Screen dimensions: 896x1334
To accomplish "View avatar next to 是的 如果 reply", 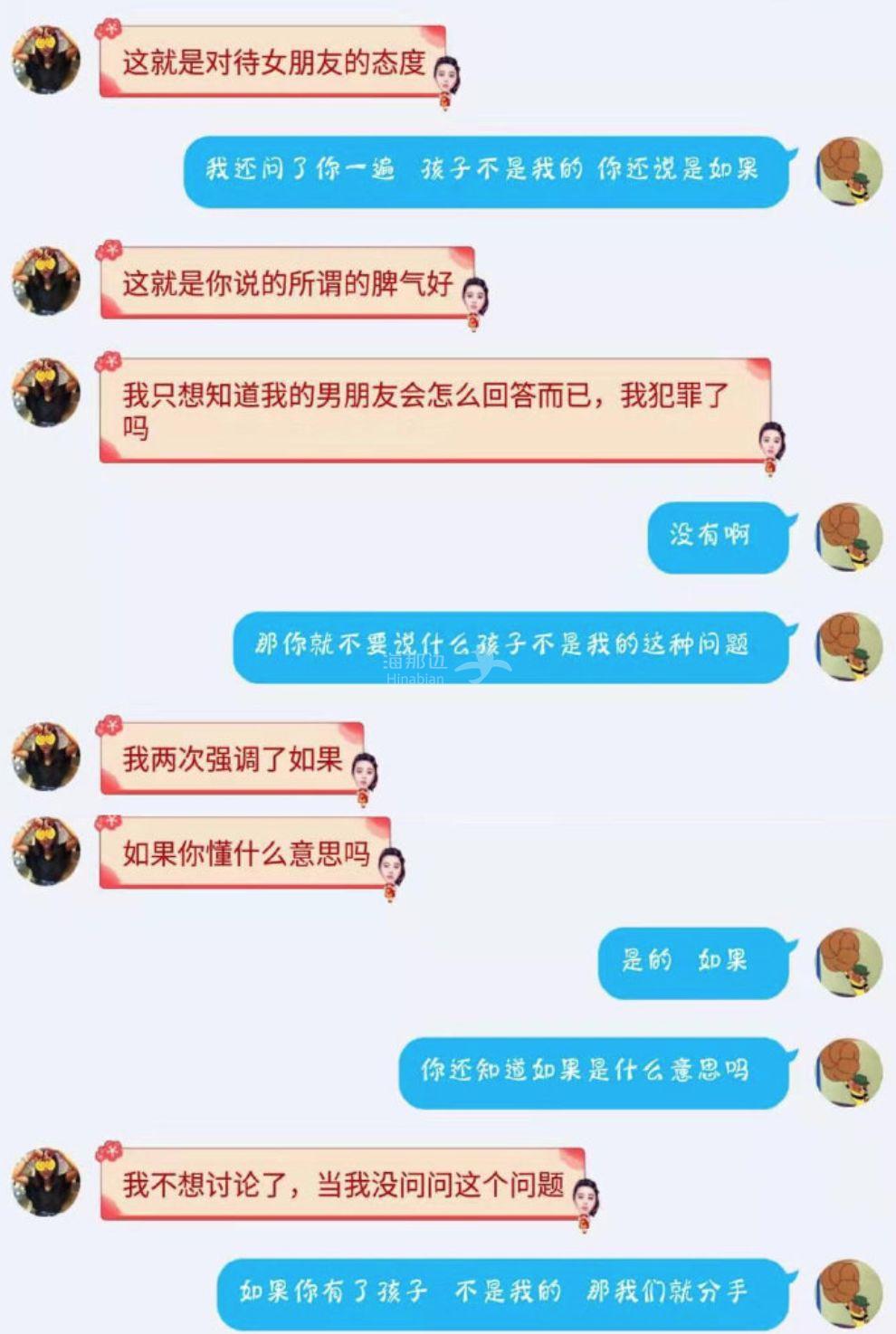I will click(x=849, y=962).
